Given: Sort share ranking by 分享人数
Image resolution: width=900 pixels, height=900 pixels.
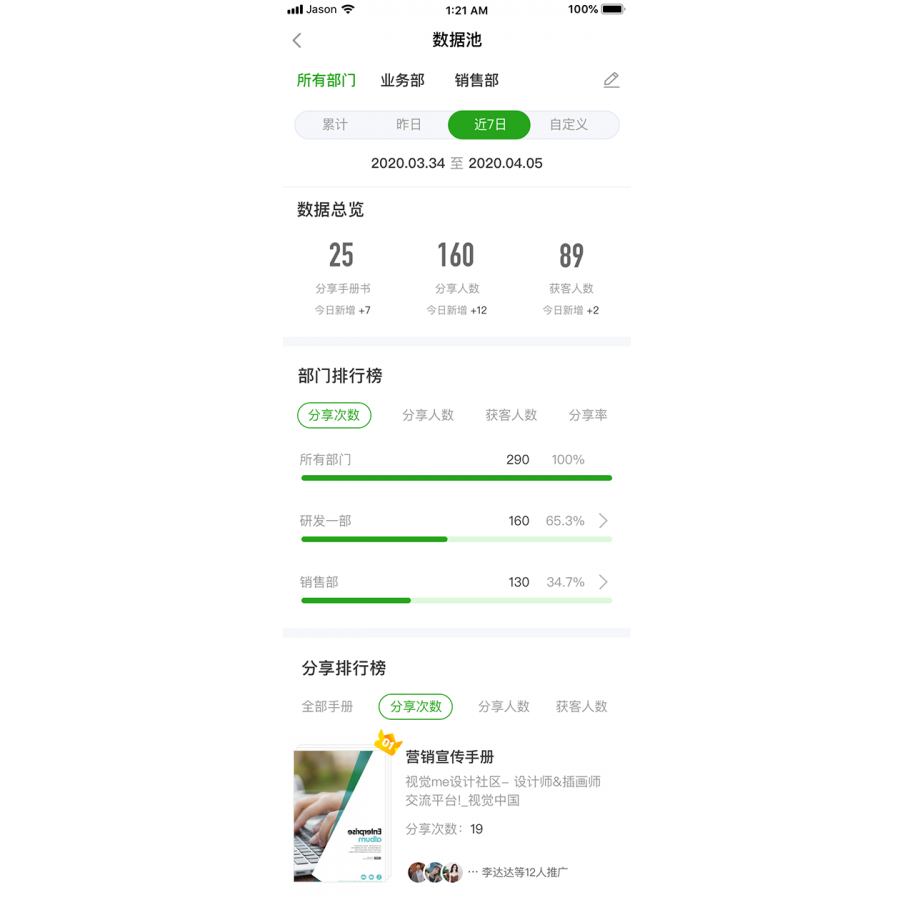Looking at the screenshot, I should (504, 706).
